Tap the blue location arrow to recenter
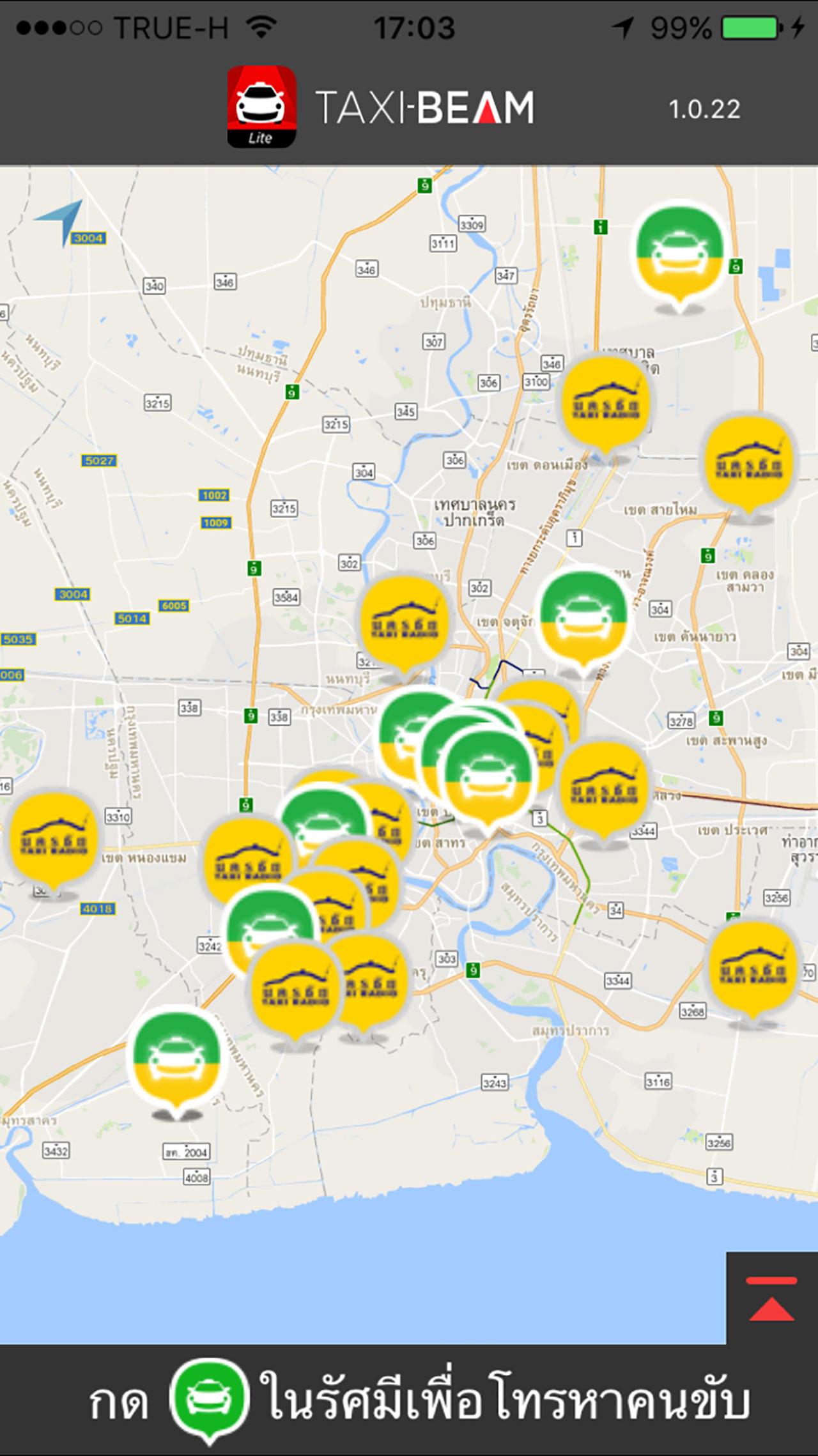Screen dimensions: 818x1456 60,221
